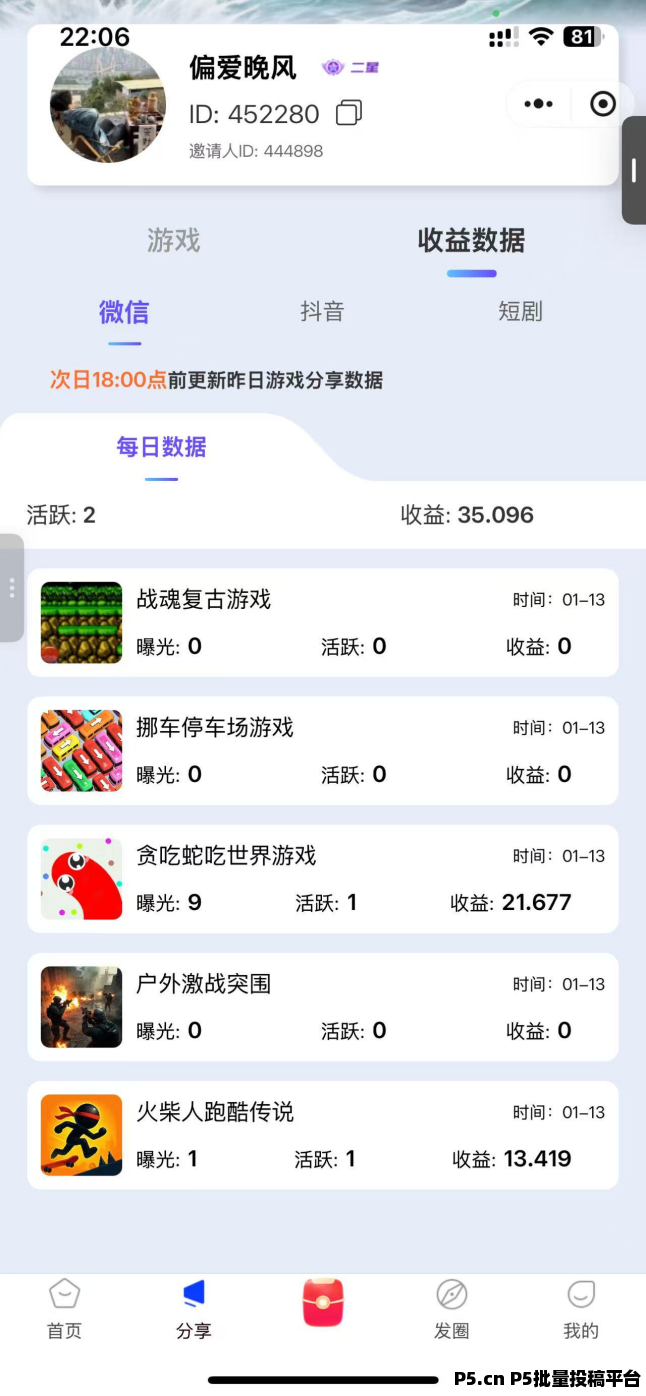Open the 我的 profile tab
The image size is (646, 1396).
[x=581, y=1308]
